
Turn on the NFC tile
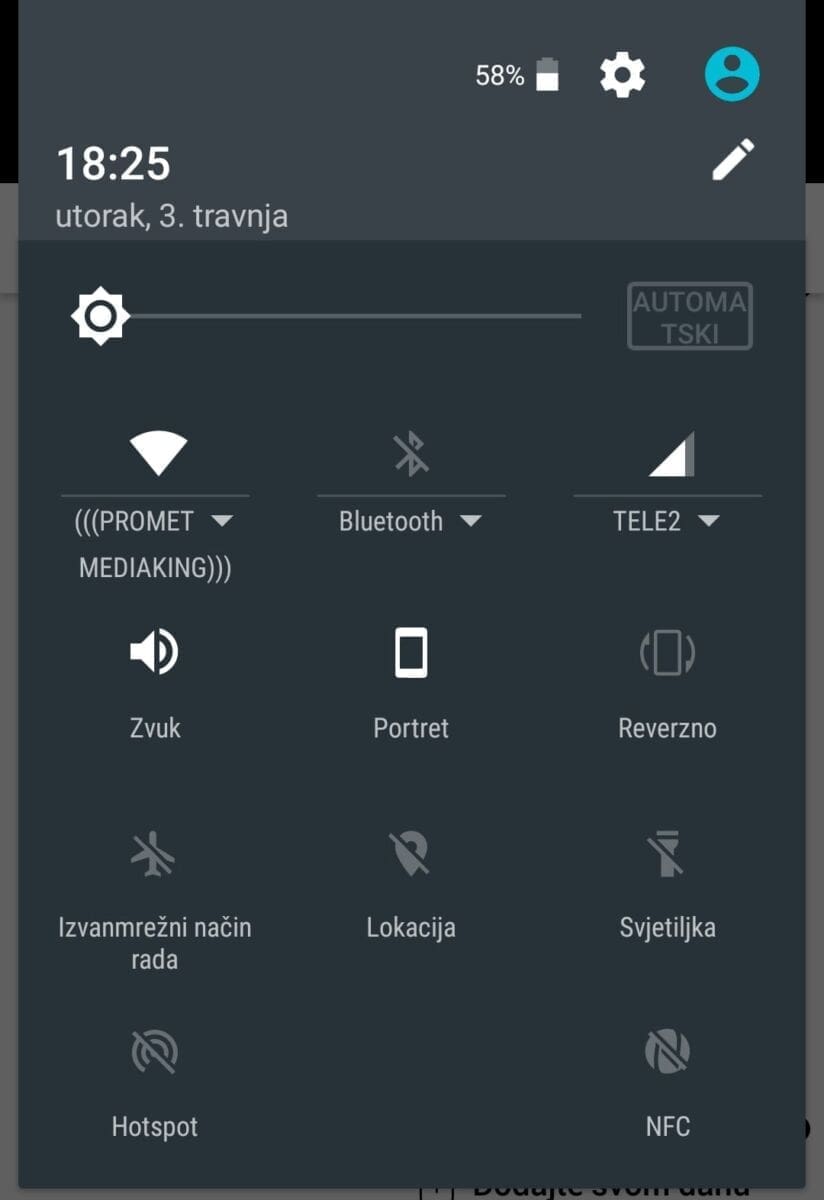pyautogui.click(x=667, y=1052)
